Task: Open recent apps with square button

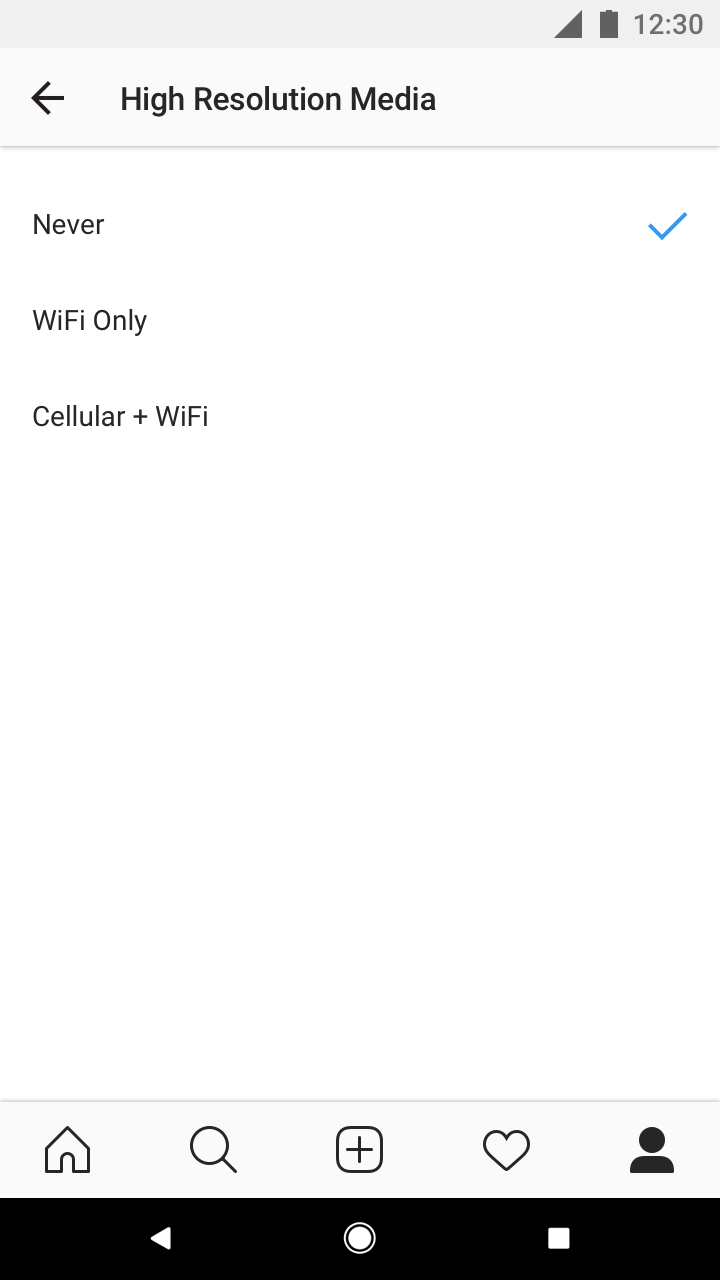Action: 559,1238
